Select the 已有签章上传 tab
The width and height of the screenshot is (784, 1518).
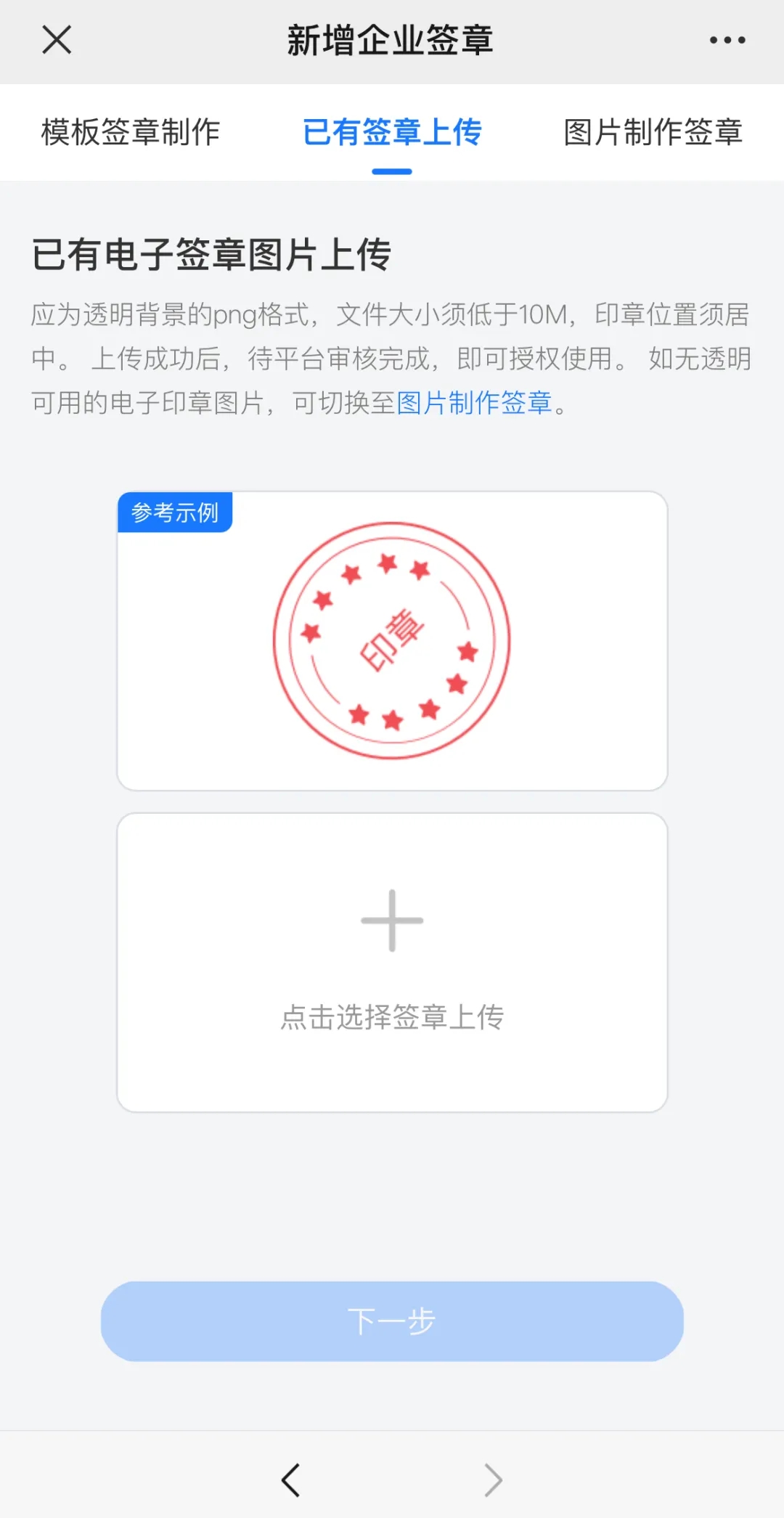pyautogui.click(x=392, y=132)
